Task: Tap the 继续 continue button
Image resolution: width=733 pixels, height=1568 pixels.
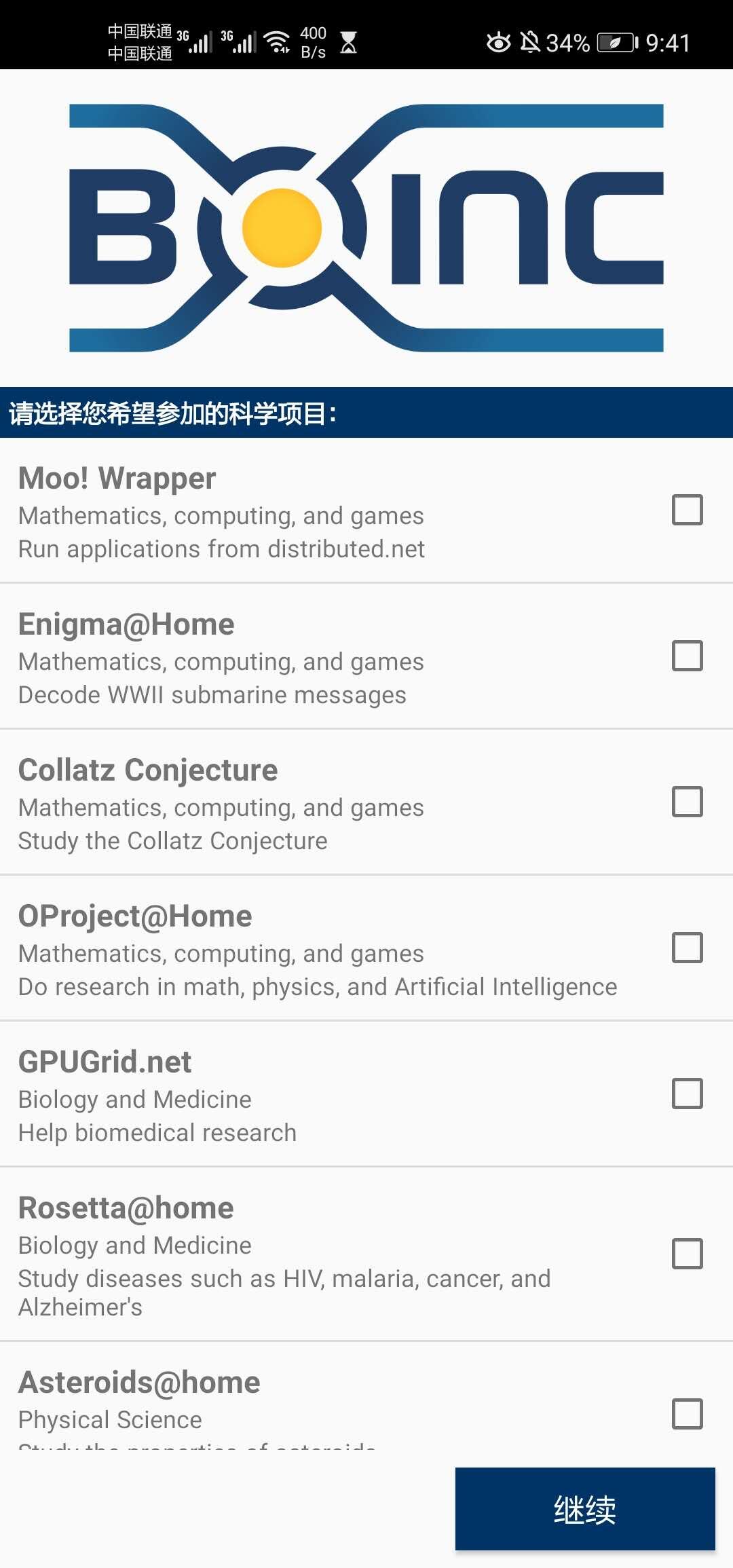Action: click(584, 1510)
